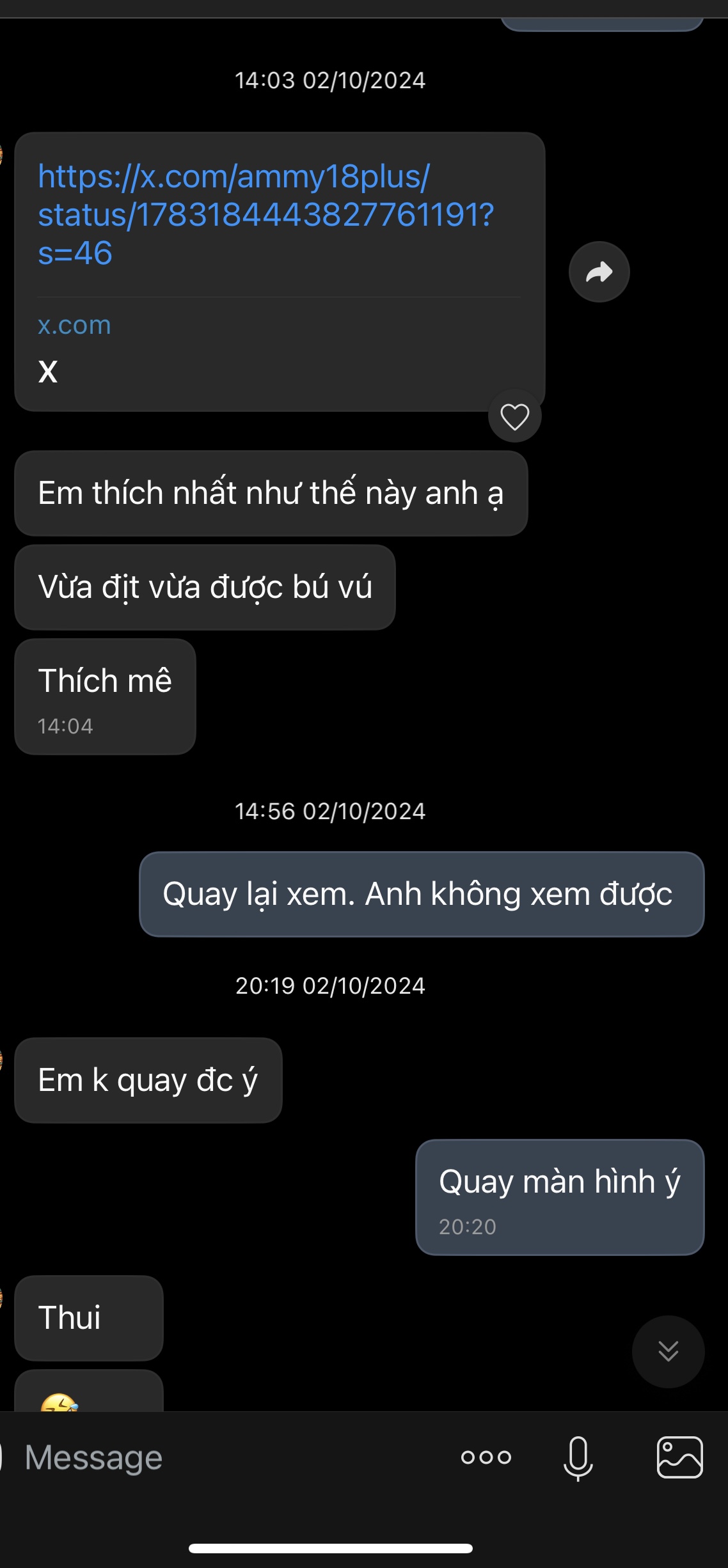Forward the shared link message
Viewport: 728px width, 1568px height.
pyautogui.click(x=599, y=272)
